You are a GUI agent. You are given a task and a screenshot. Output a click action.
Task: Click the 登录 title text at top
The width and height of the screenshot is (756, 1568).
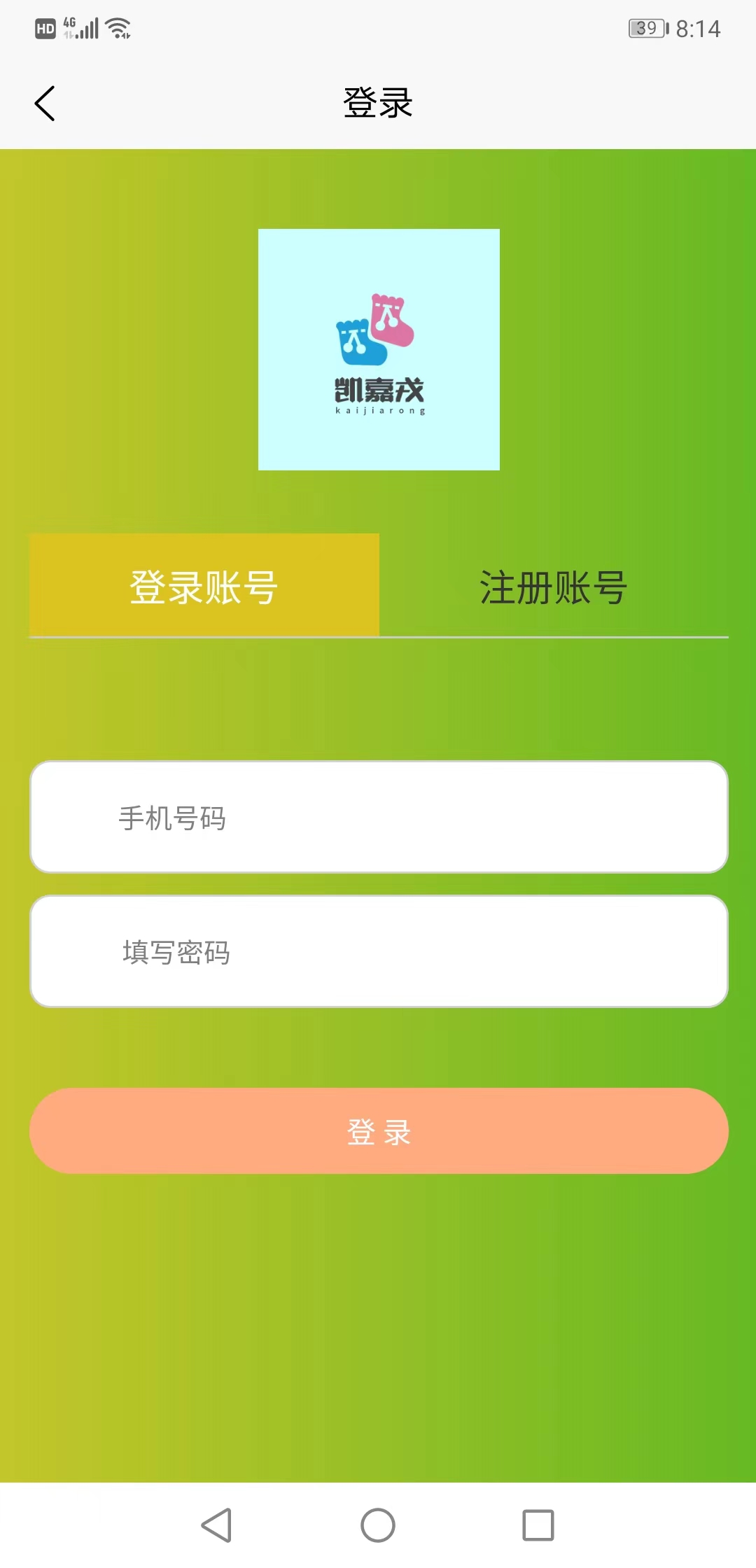click(x=378, y=102)
